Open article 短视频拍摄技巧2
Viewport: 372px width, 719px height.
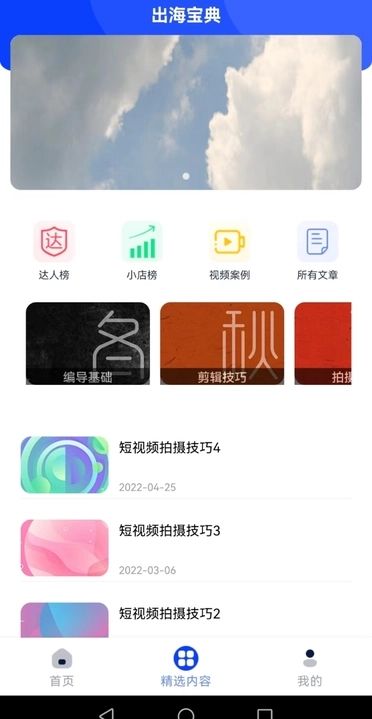186,619
